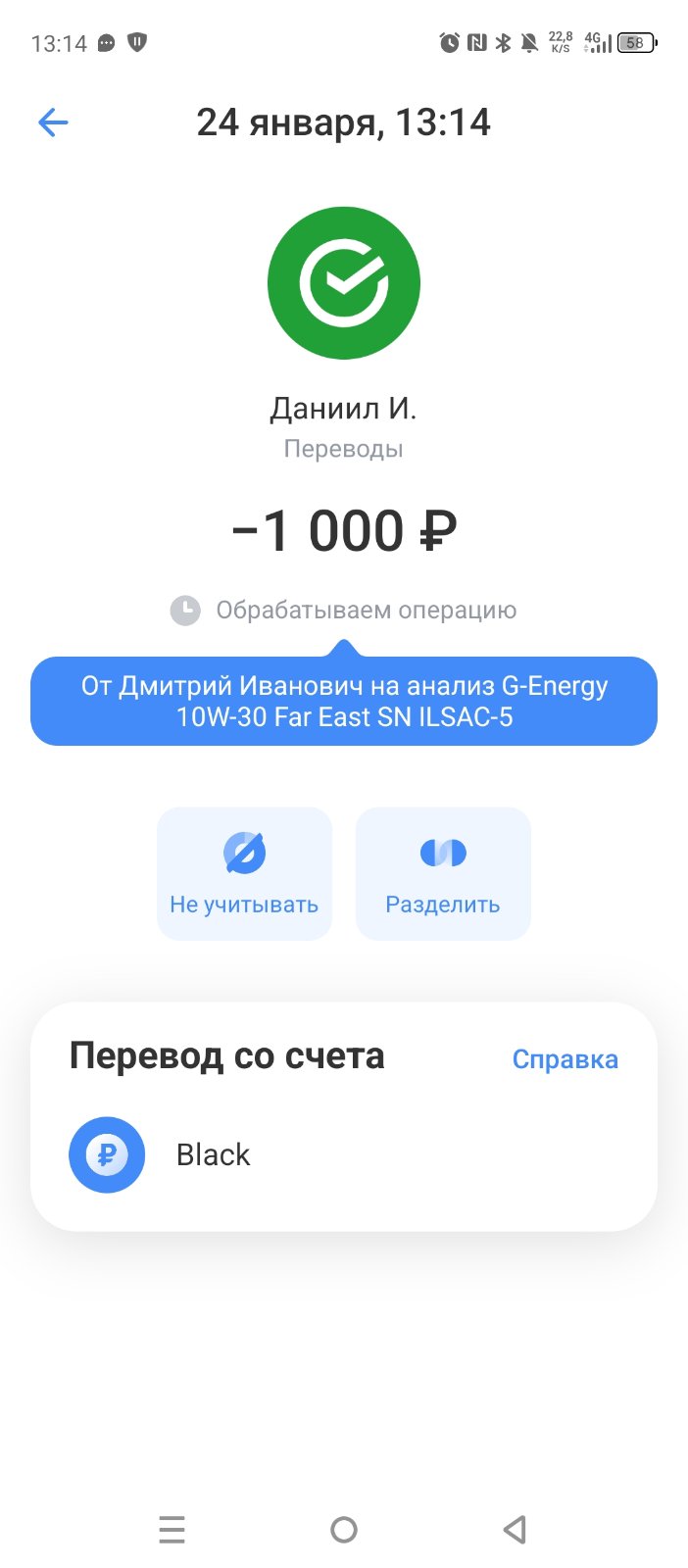Tap the Не учитывать button

tap(244, 873)
